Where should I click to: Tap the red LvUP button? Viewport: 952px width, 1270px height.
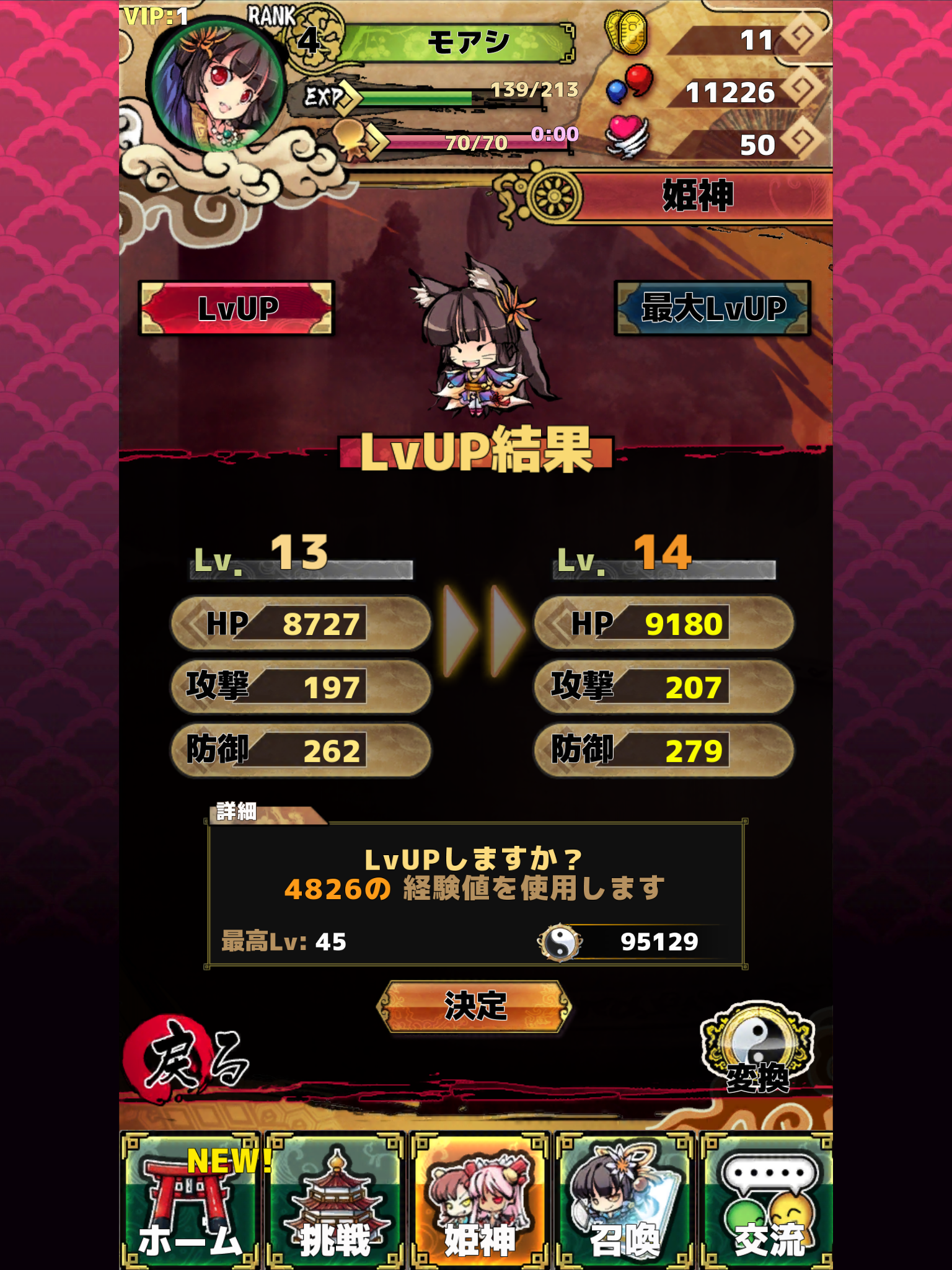(x=237, y=308)
